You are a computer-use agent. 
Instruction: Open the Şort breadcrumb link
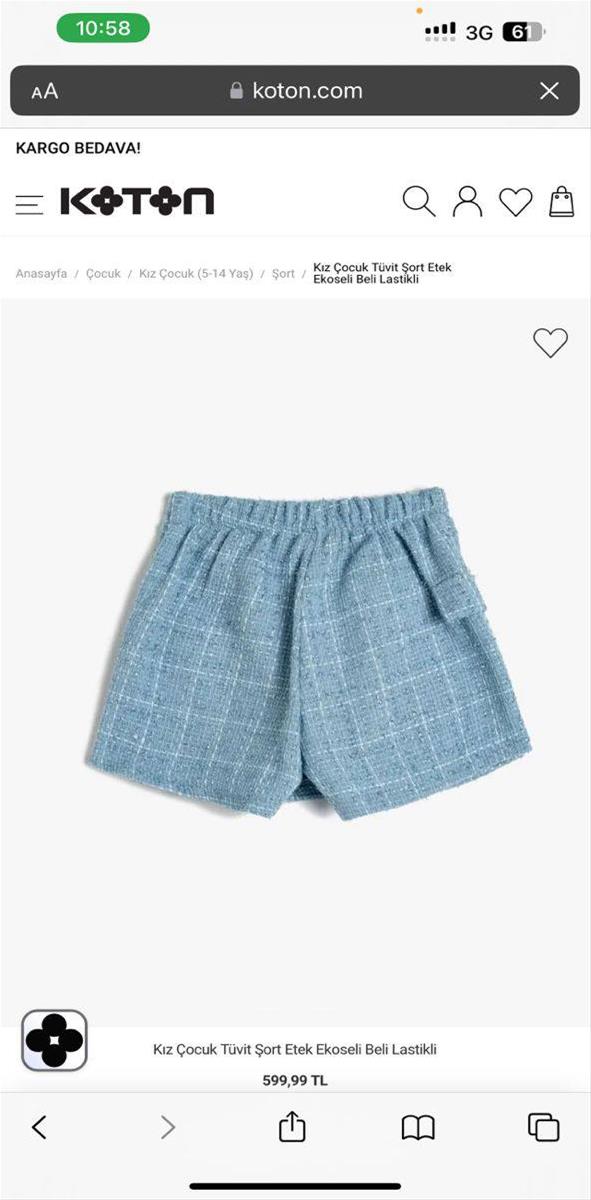[x=283, y=273]
